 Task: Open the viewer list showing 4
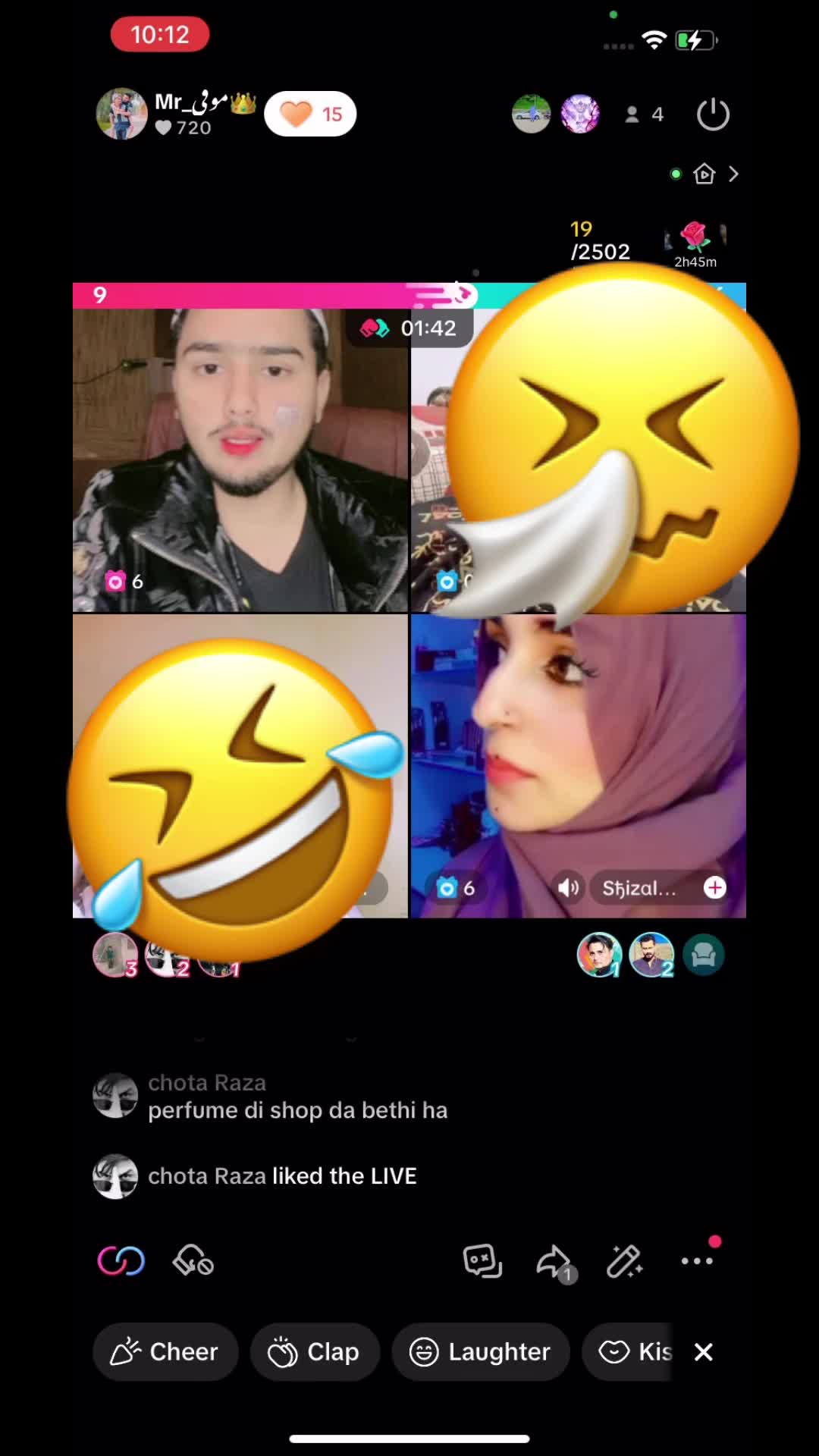tap(645, 115)
